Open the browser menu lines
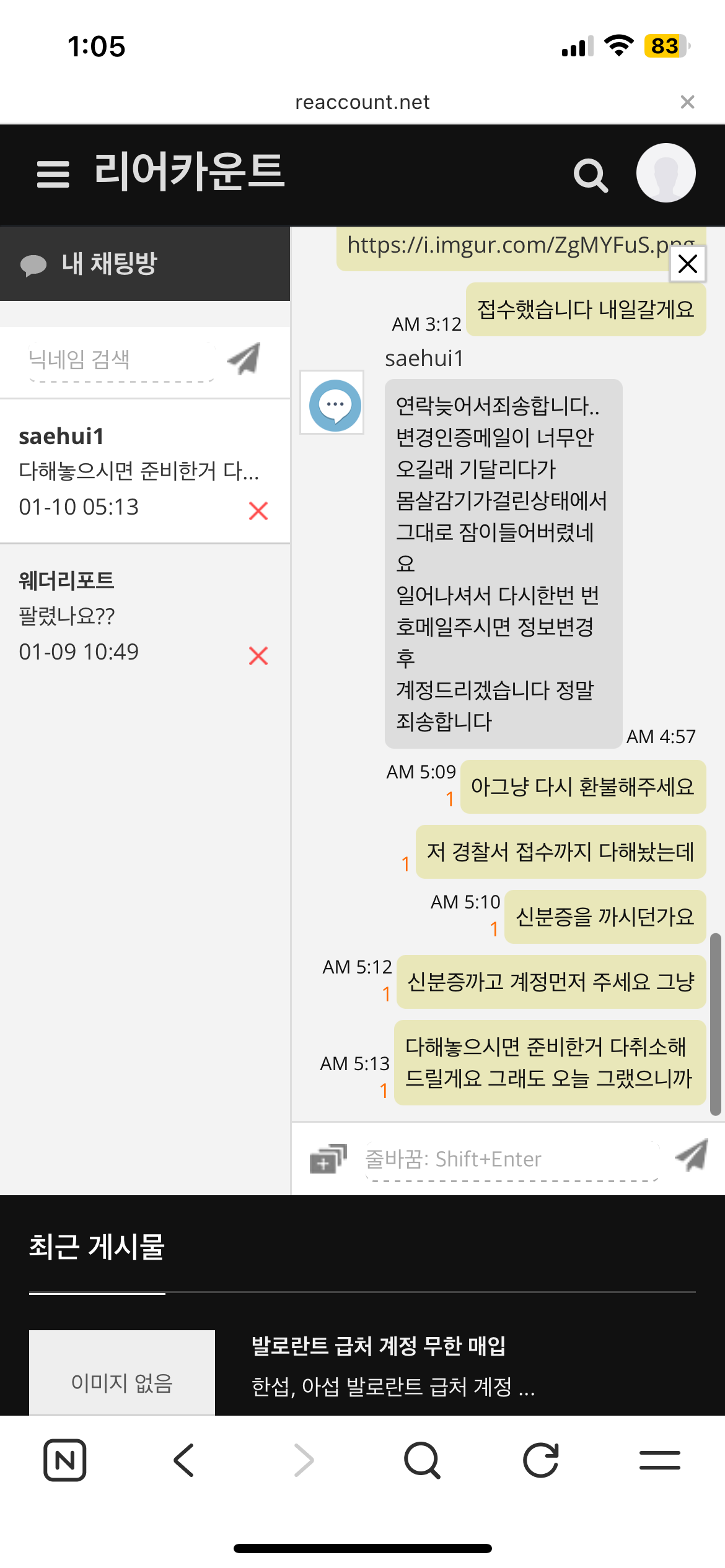This screenshot has width=725, height=1568. click(x=659, y=1460)
